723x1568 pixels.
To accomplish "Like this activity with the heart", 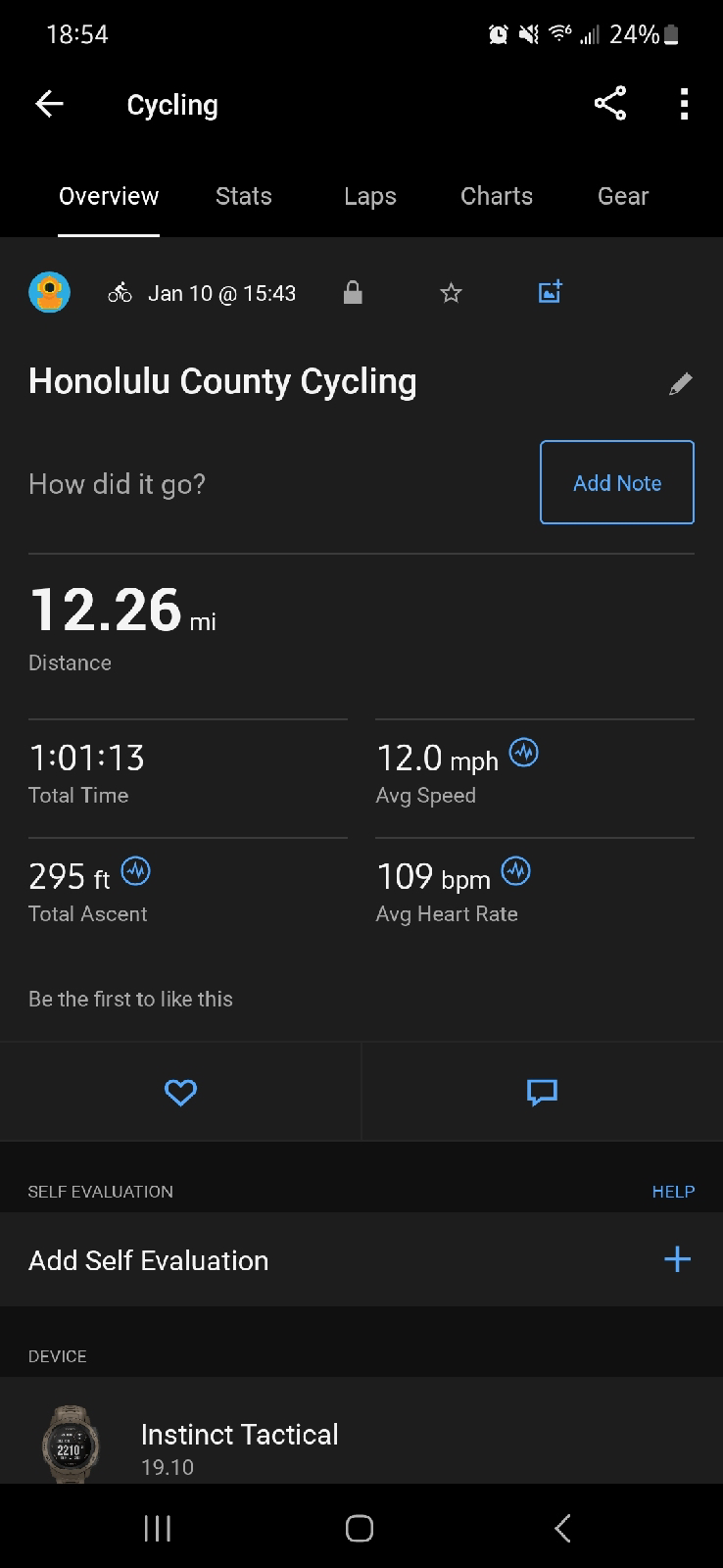I will (x=180, y=1092).
